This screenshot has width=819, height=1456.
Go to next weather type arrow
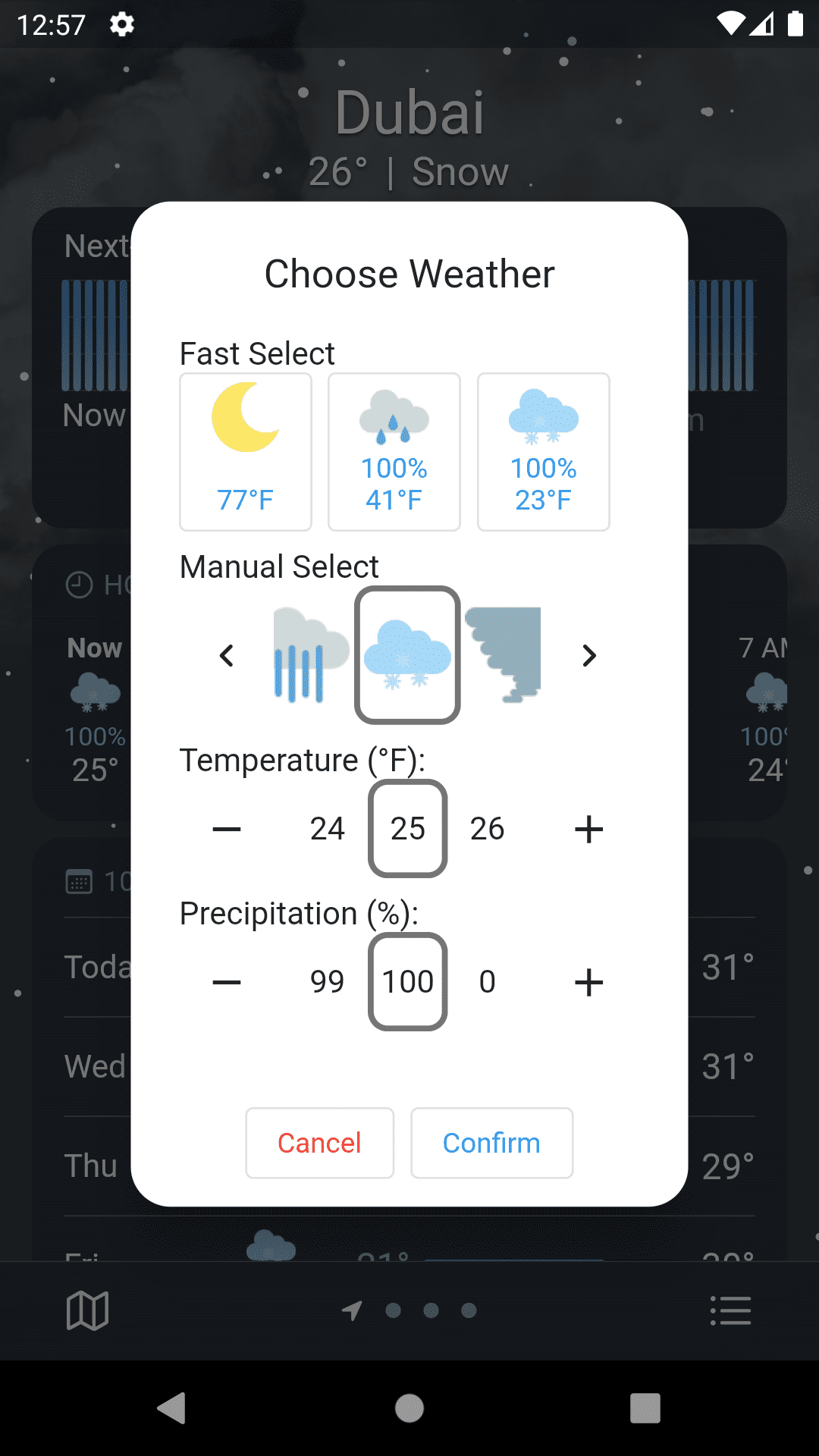589,655
